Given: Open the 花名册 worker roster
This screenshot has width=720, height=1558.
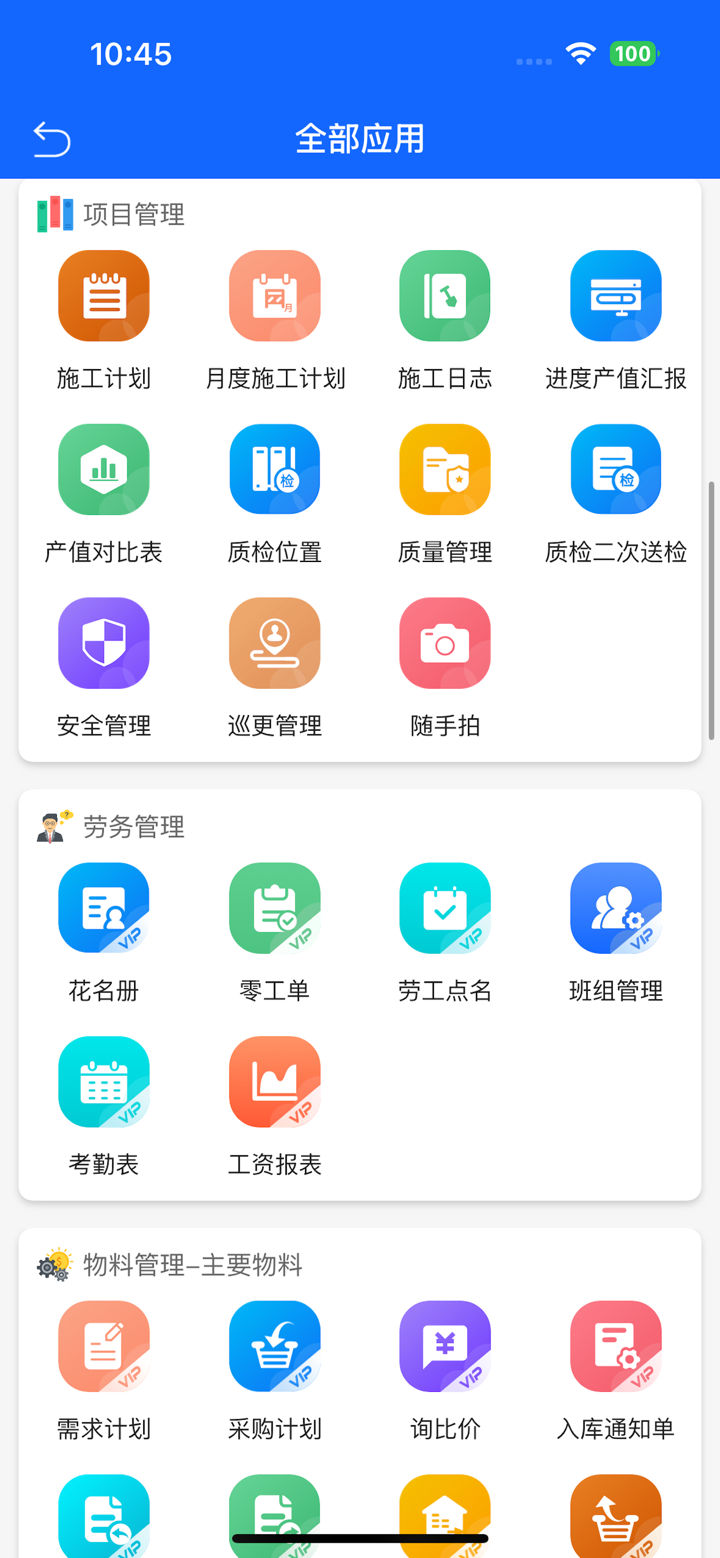Looking at the screenshot, I should [x=104, y=907].
